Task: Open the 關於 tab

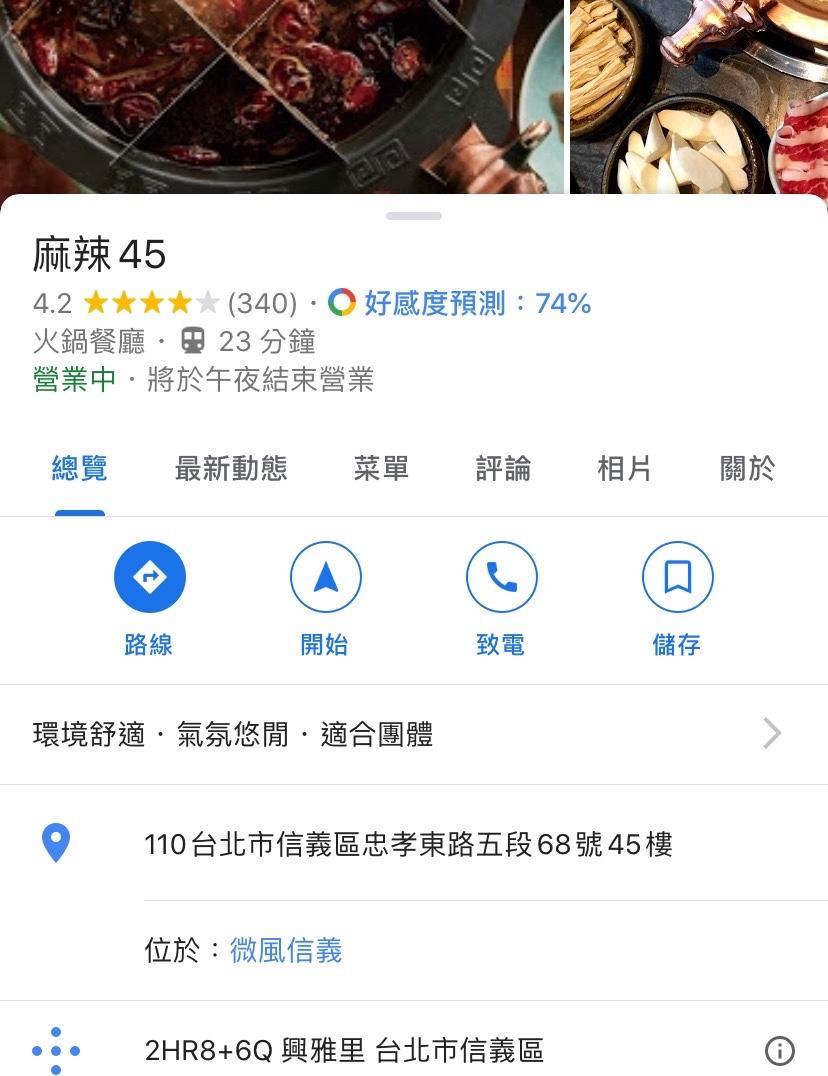Action: (748, 469)
